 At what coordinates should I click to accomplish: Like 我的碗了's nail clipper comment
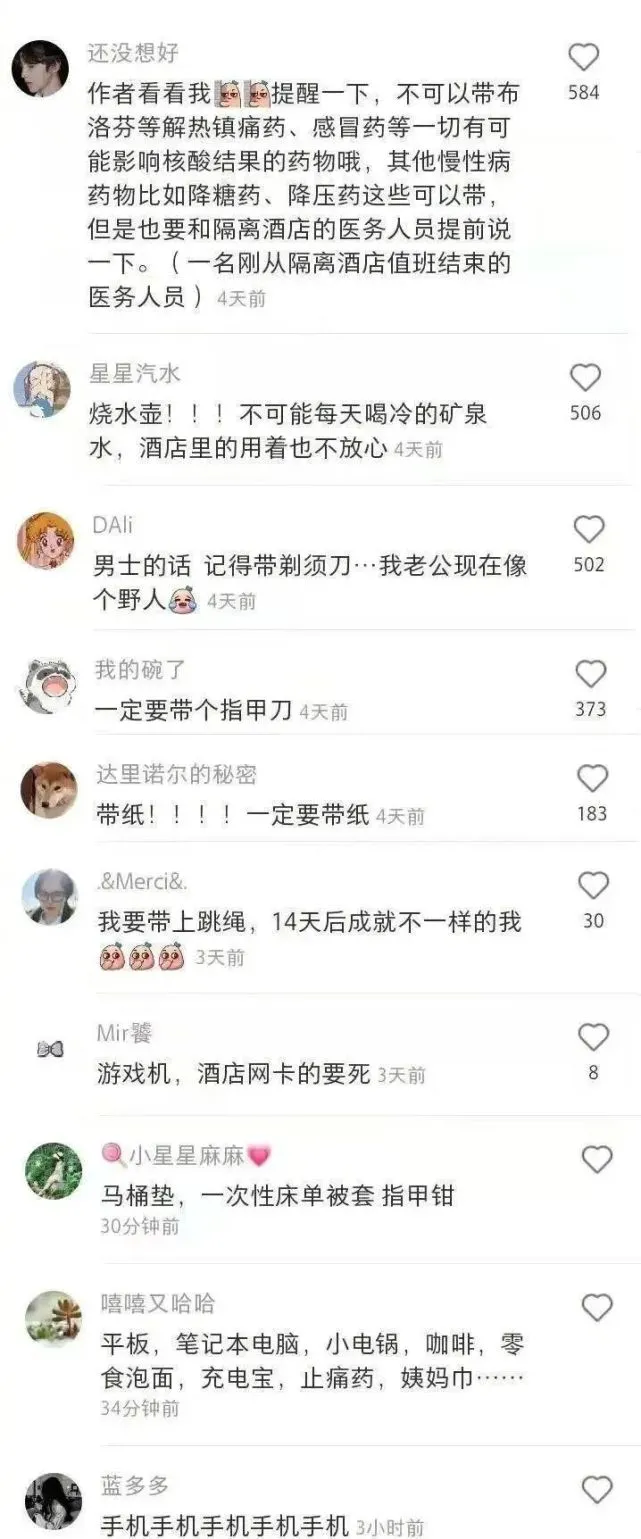591,675
